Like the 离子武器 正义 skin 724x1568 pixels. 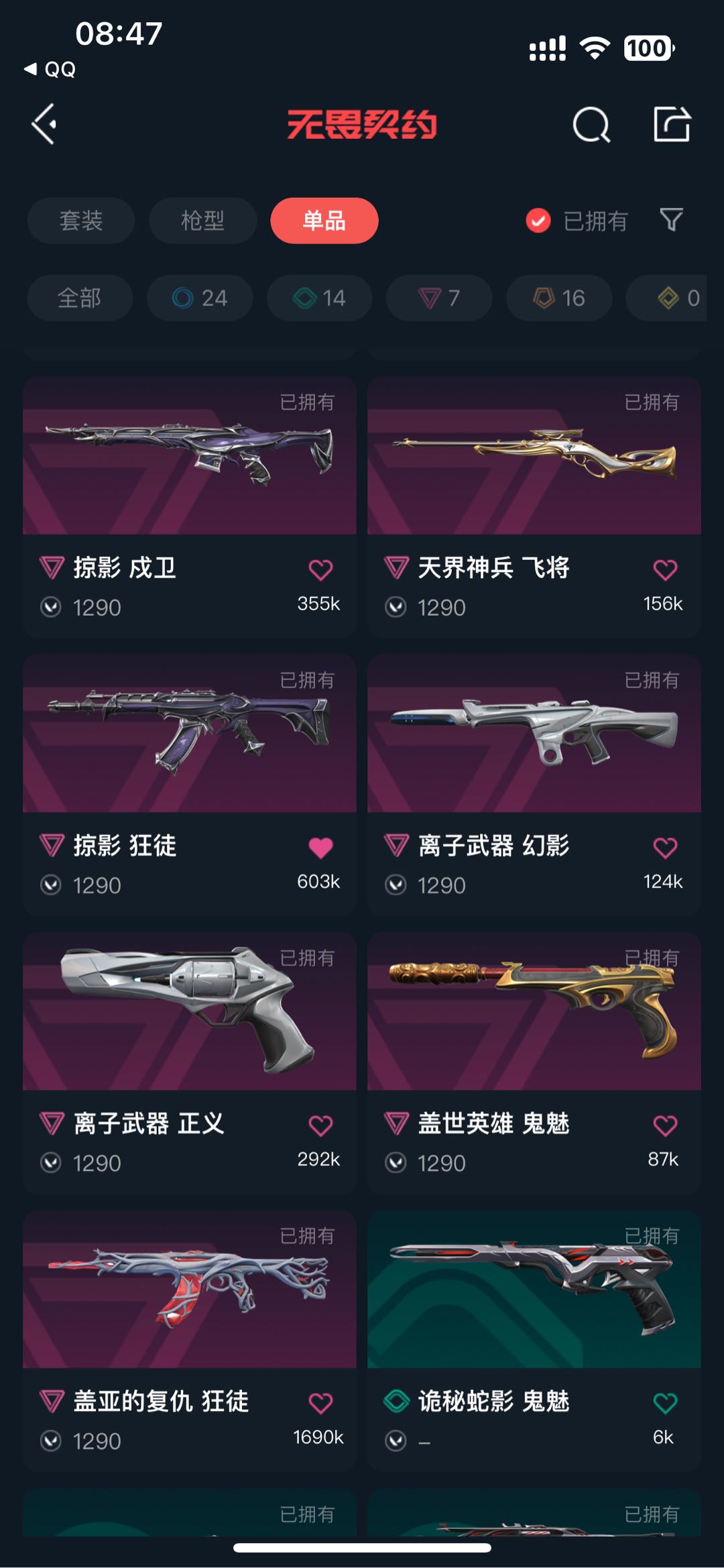(320, 1125)
